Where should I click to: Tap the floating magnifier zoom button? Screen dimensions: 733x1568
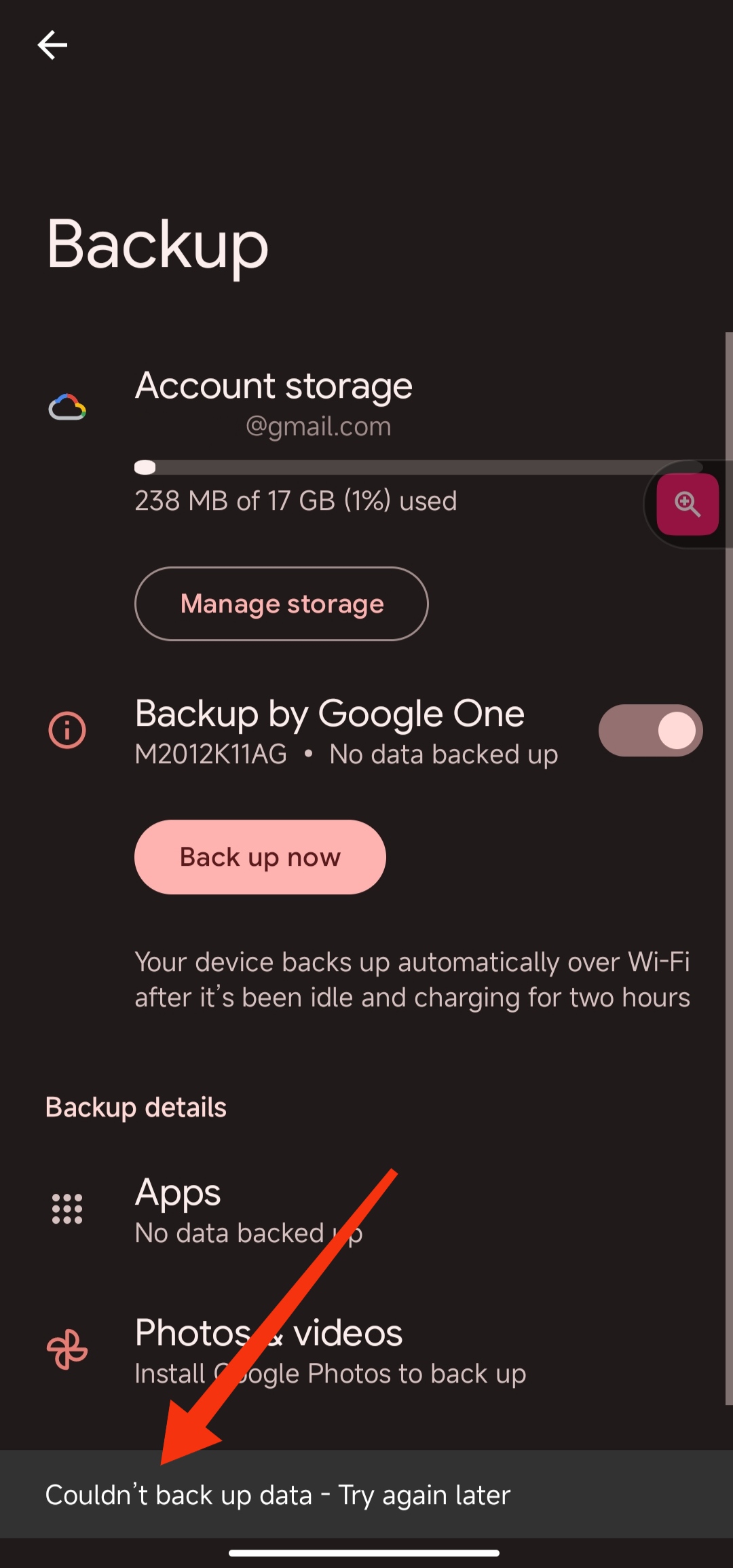tap(688, 505)
